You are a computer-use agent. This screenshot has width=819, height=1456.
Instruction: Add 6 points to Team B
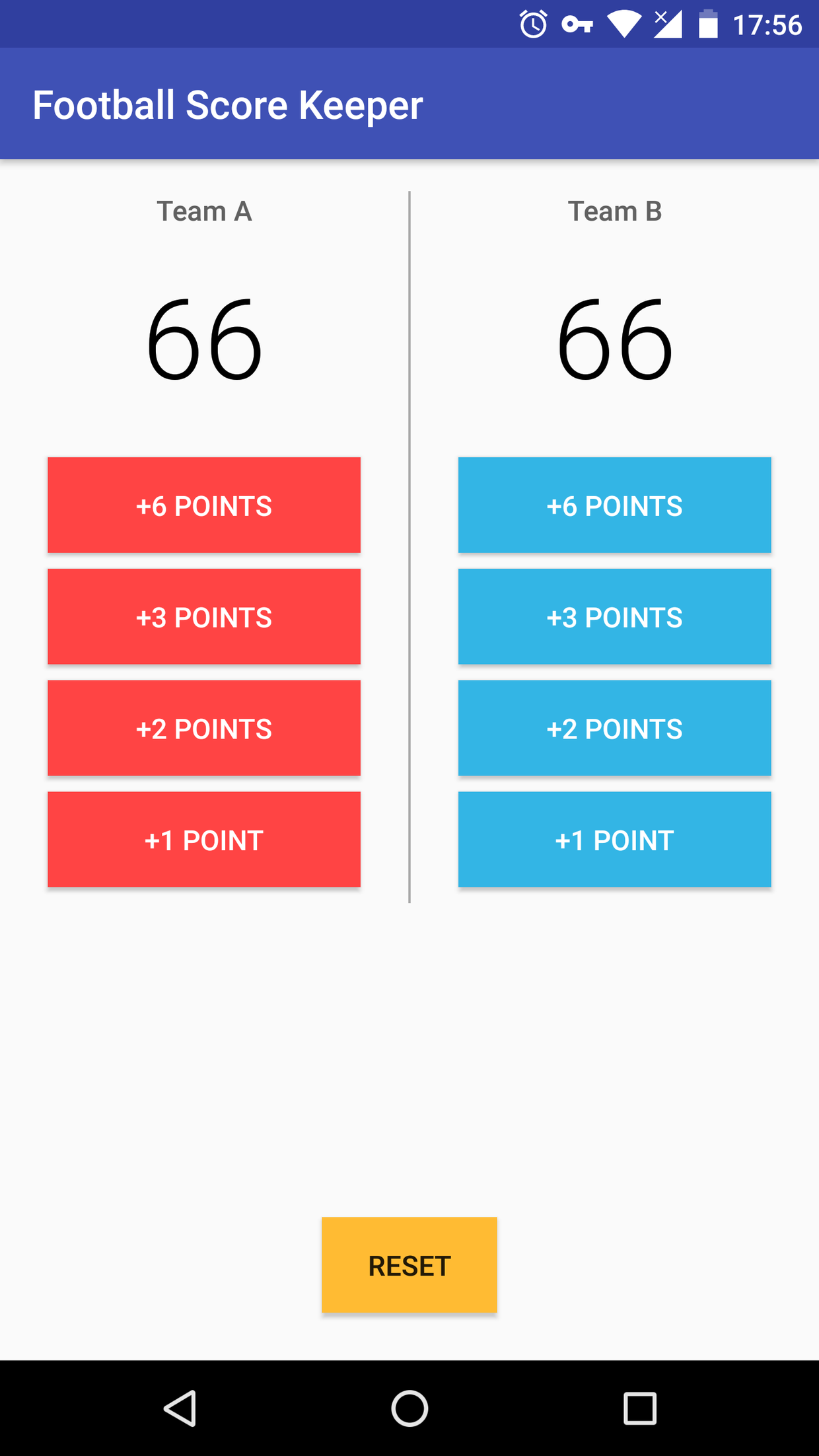pos(614,505)
